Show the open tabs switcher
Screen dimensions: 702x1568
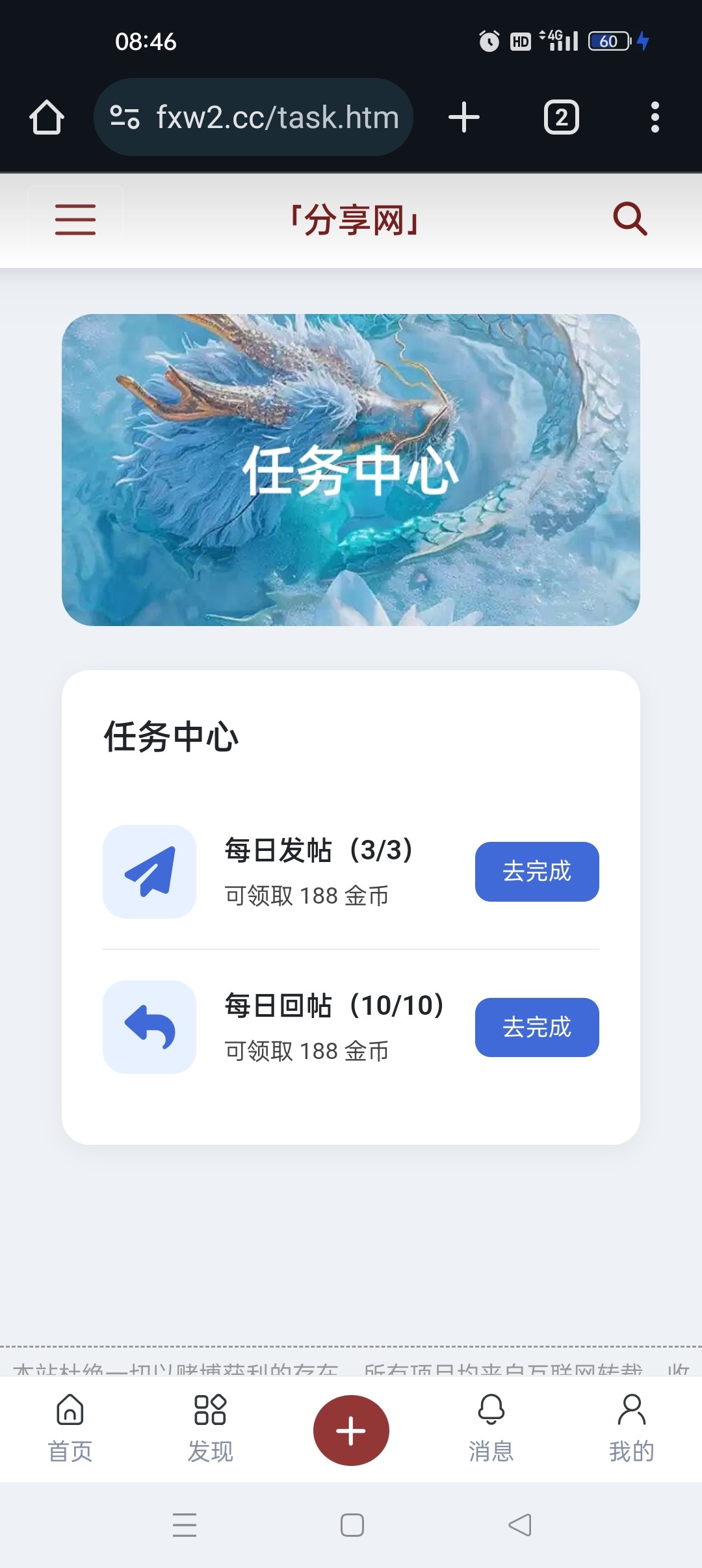coord(561,118)
